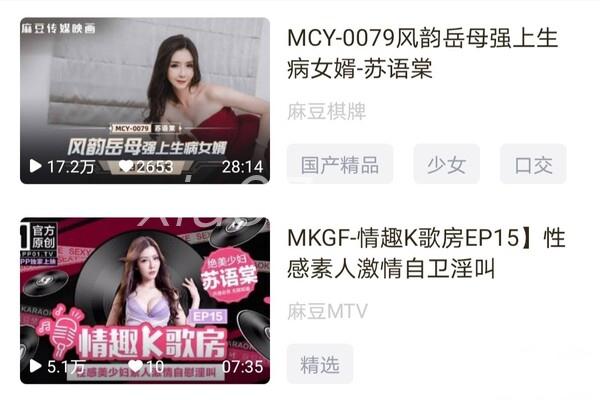
Task: Select the 少女 tag chip
Action: pyautogui.click(x=446, y=165)
